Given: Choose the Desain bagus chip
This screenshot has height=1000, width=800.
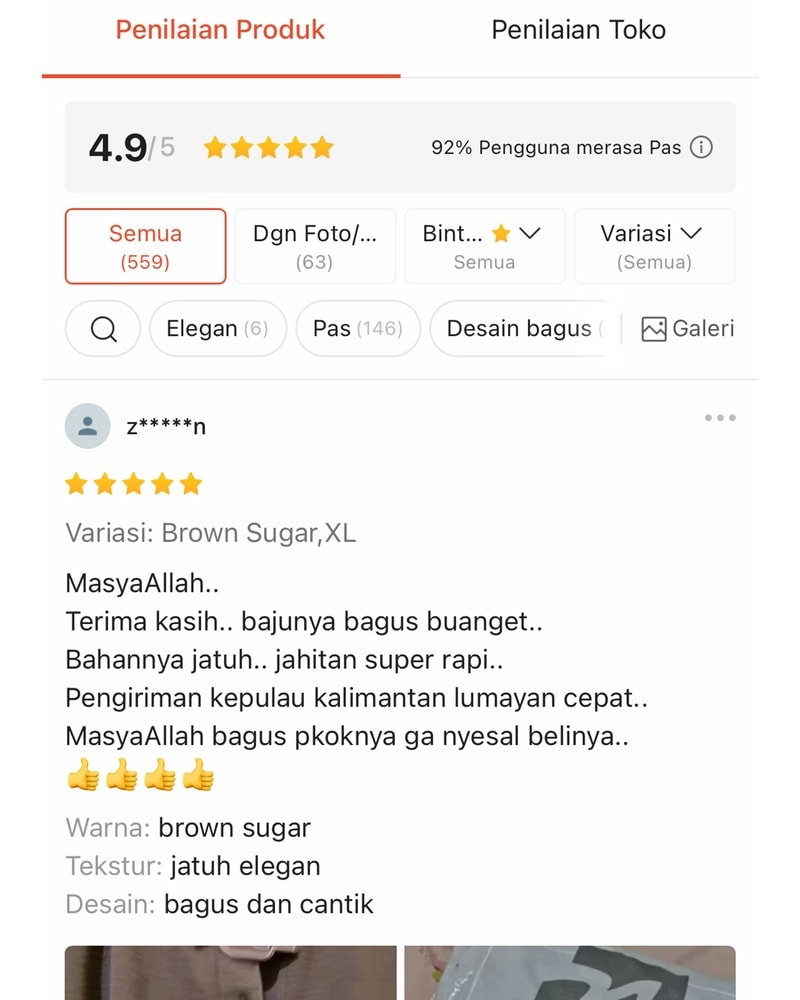Looking at the screenshot, I should [520, 328].
